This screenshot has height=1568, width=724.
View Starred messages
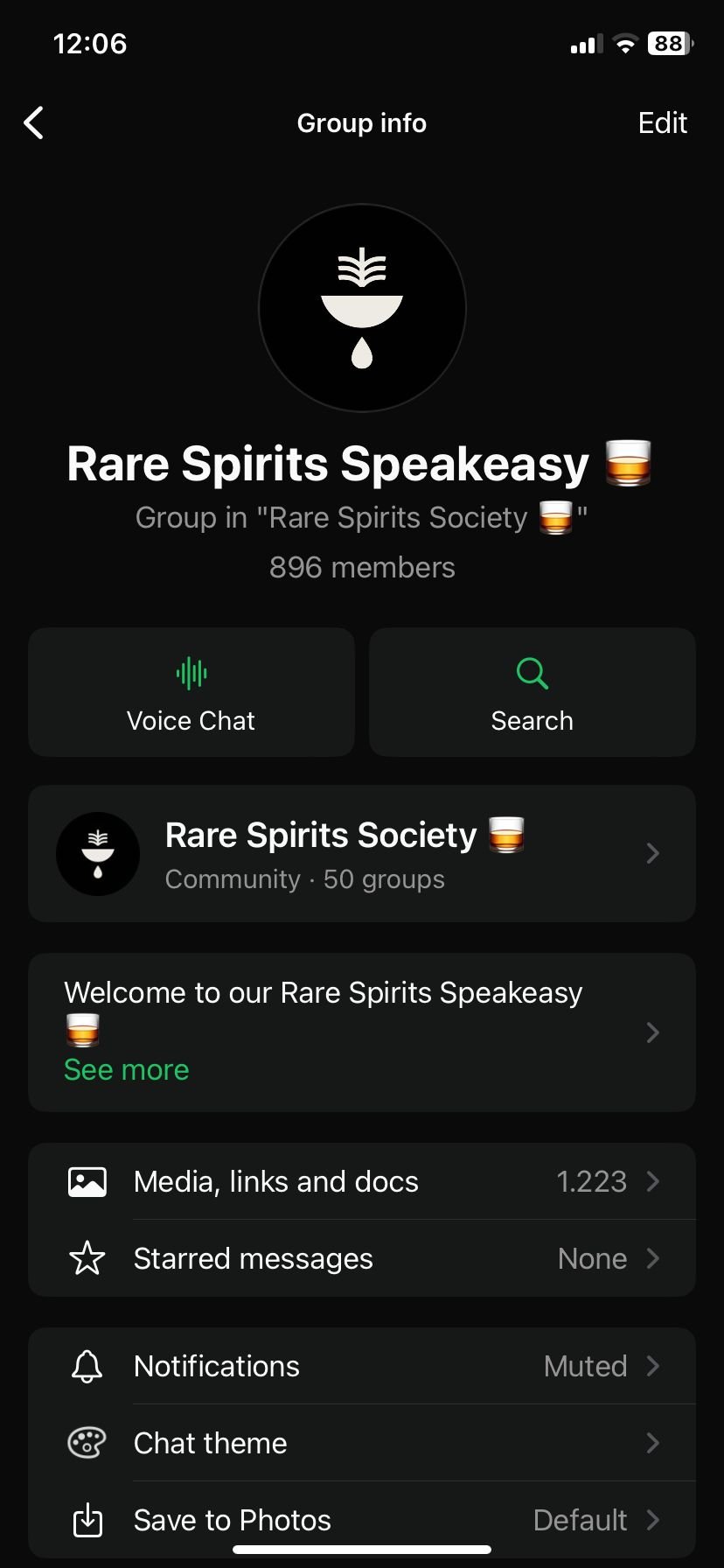(362, 1258)
